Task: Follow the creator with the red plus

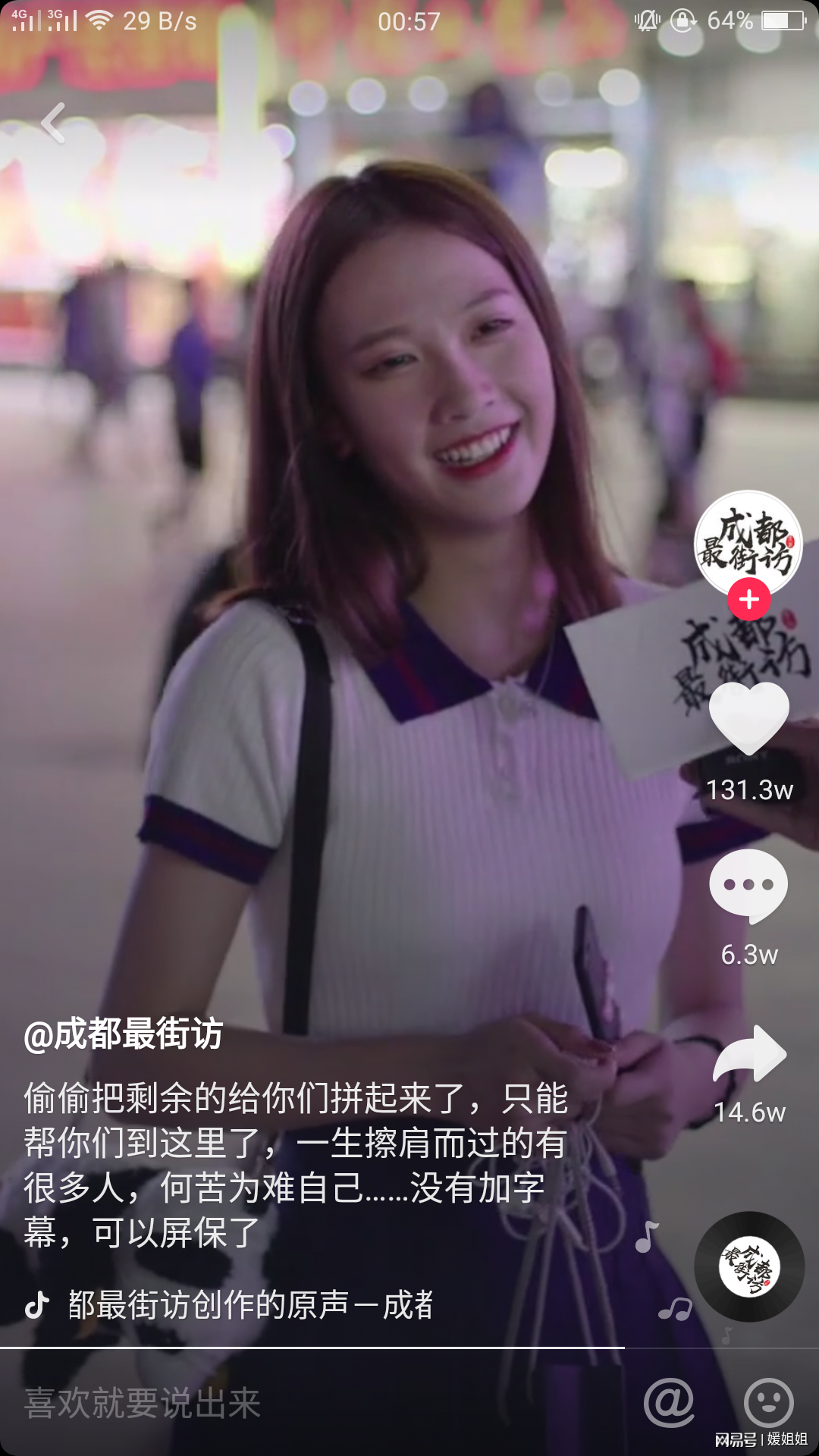Action: point(748,600)
